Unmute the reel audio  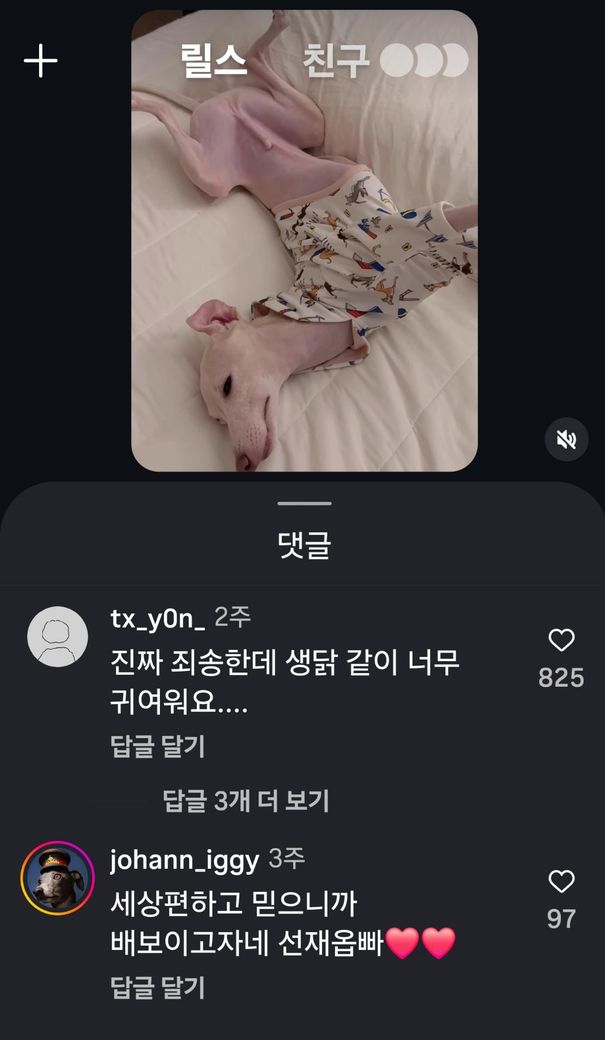point(566,439)
